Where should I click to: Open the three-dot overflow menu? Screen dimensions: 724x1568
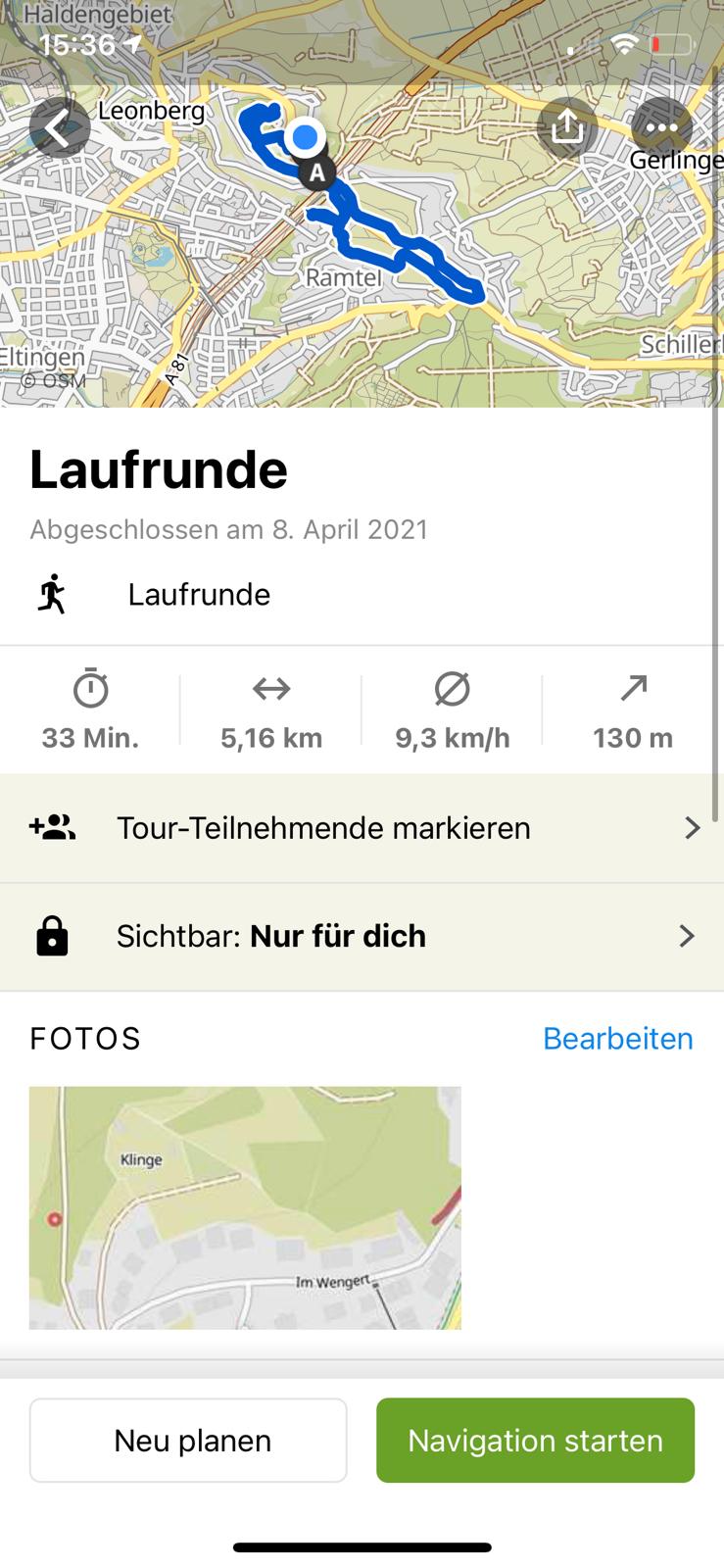(x=661, y=127)
